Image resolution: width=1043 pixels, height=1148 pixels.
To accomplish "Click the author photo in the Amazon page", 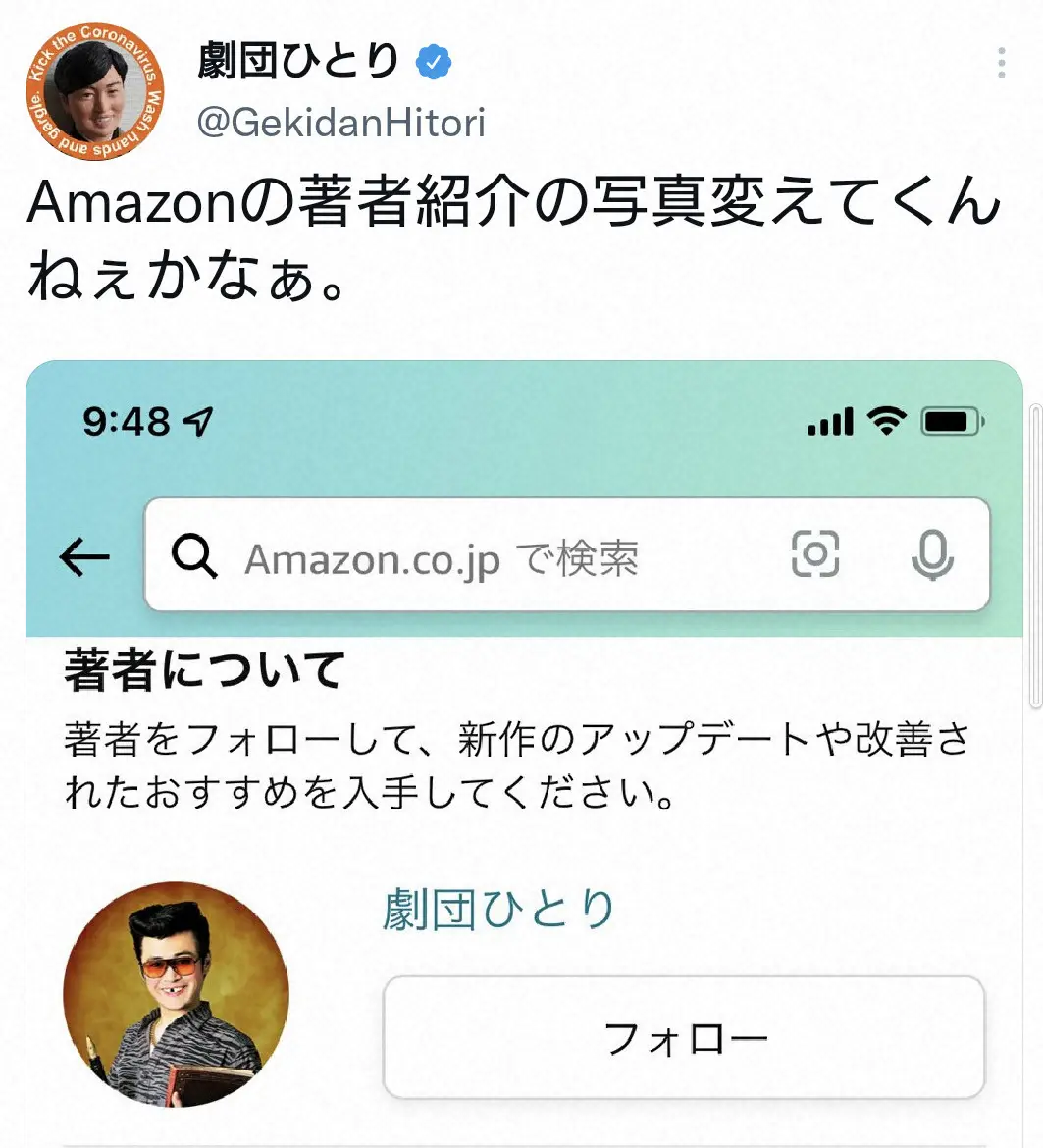I will tap(175, 993).
